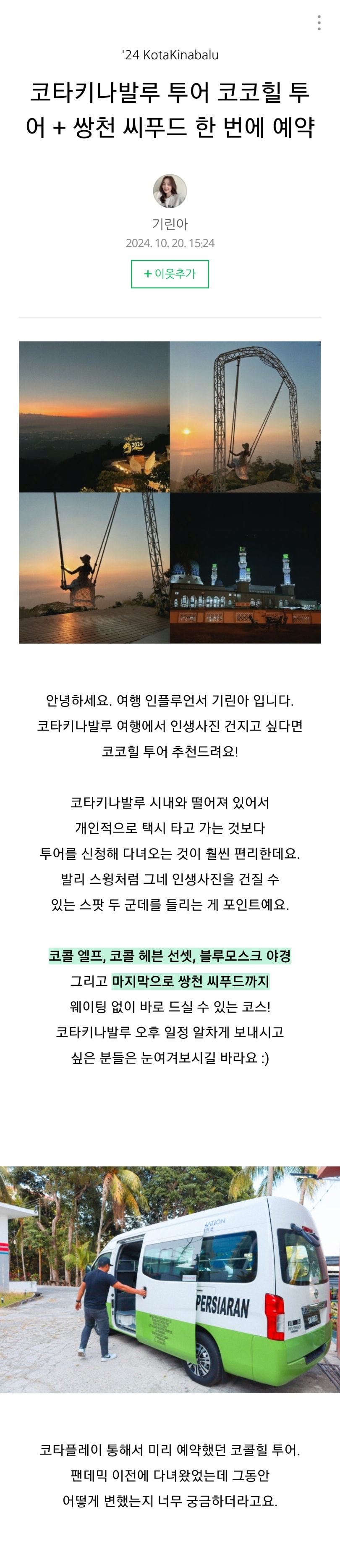This screenshot has height=1568, width=340.
Task: Open the '24 KotaKinabalu category link
Action: point(170,55)
